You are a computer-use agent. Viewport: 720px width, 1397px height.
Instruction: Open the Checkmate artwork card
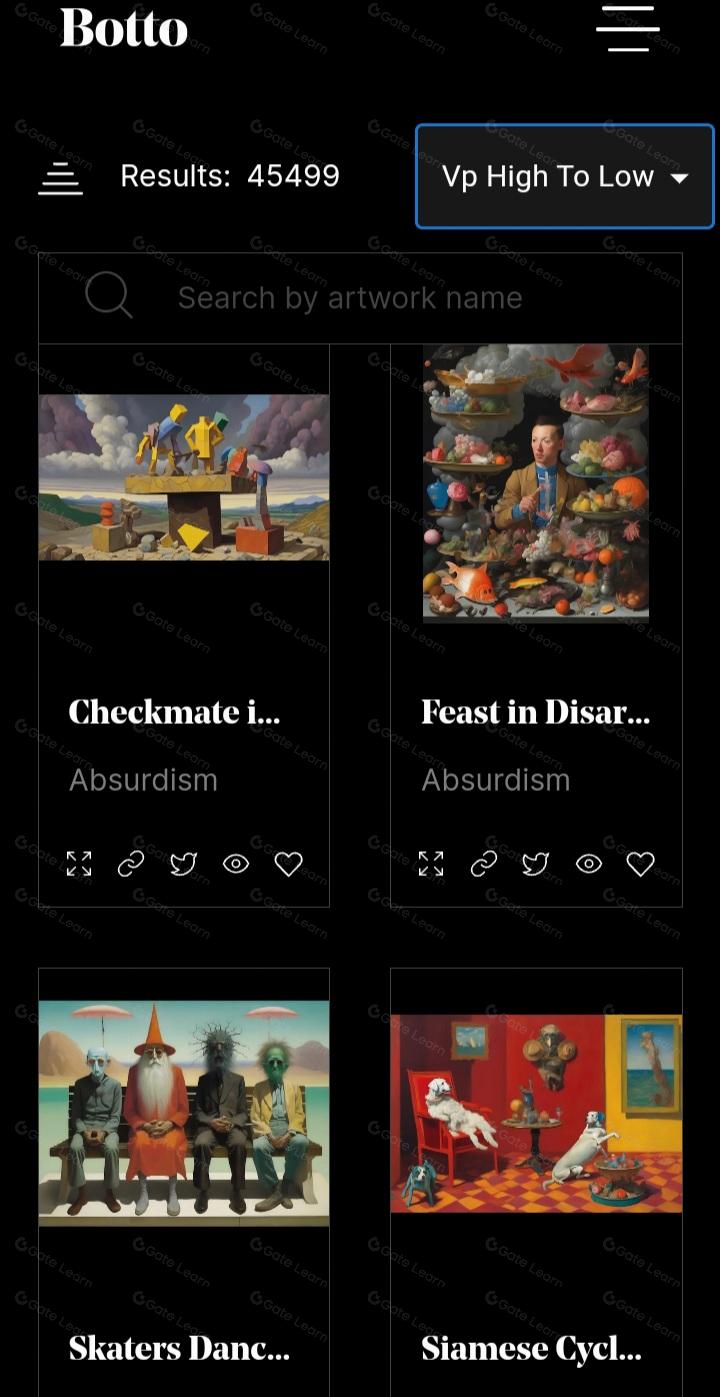point(184,477)
